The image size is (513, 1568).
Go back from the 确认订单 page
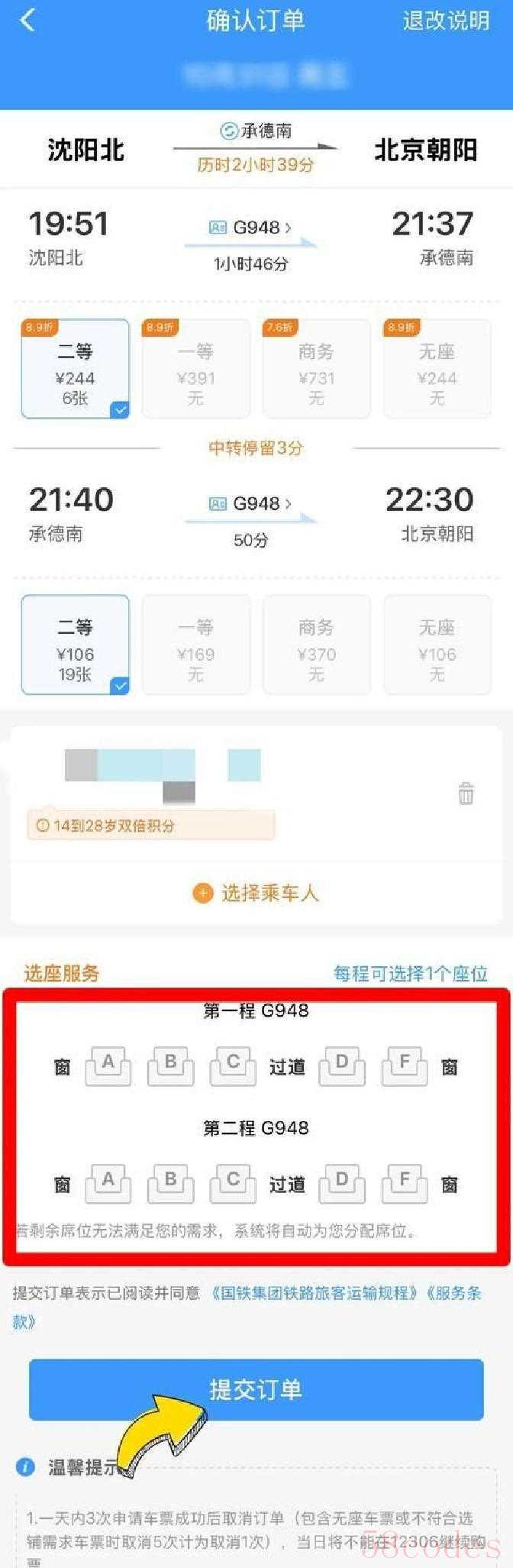coord(27,21)
